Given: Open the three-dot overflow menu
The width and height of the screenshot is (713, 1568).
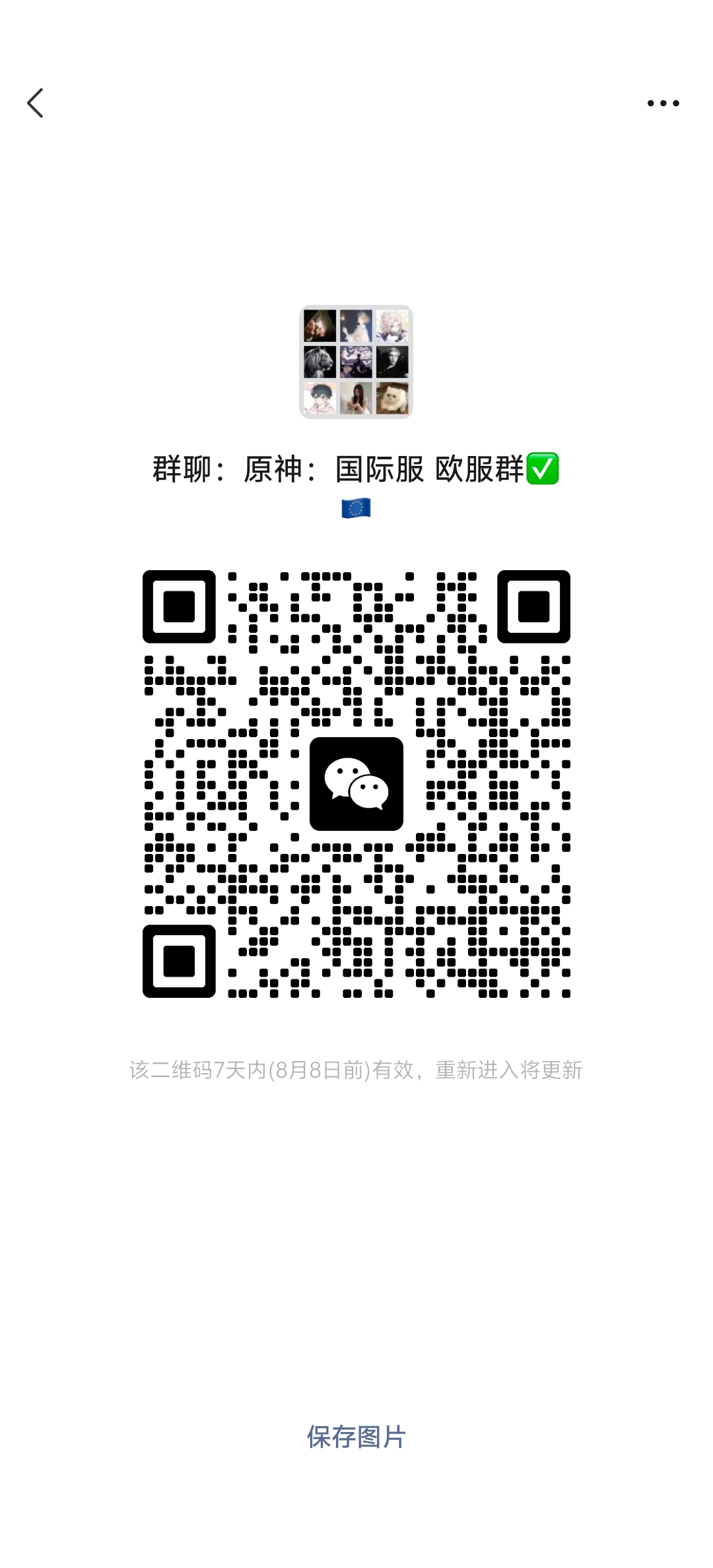Looking at the screenshot, I should [x=663, y=104].
